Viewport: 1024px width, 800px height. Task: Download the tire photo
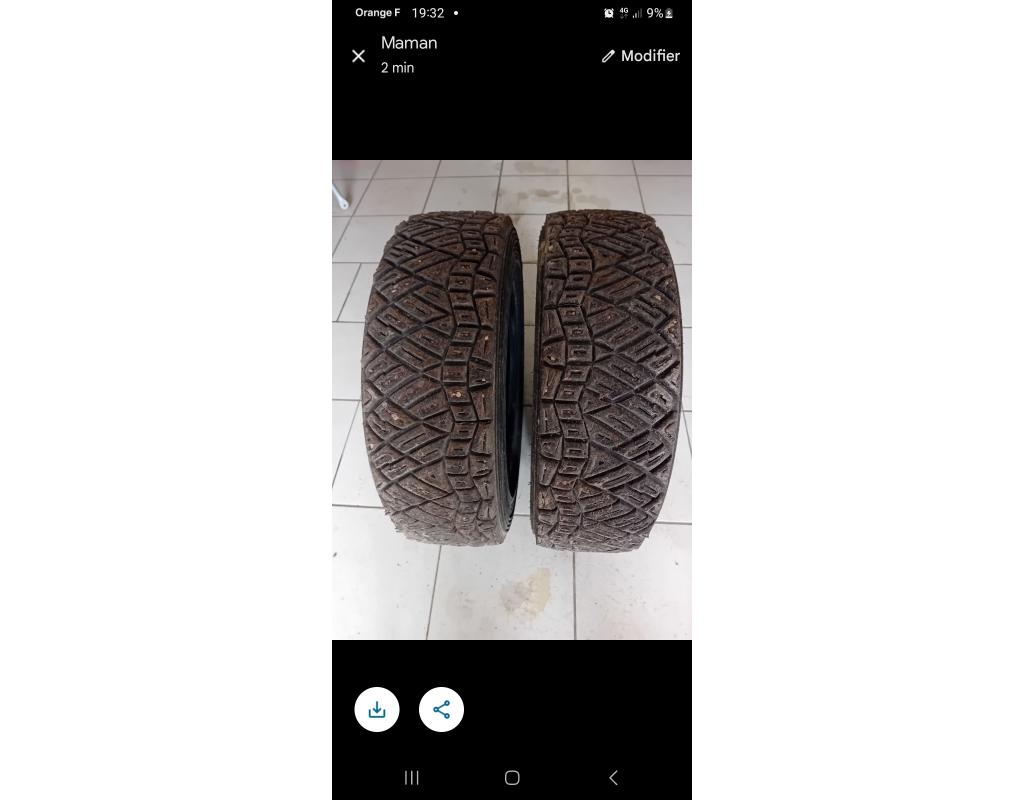pos(377,710)
